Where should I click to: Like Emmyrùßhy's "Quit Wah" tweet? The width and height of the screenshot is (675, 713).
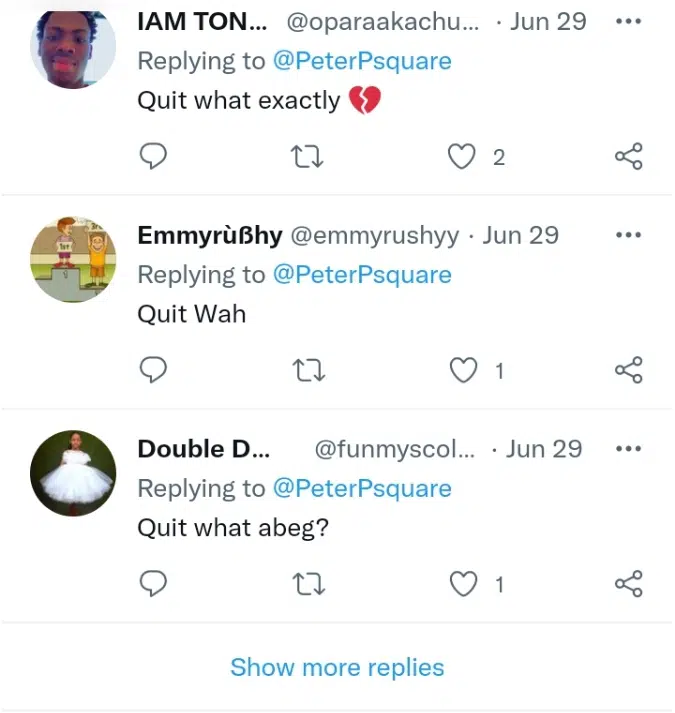(463, 371)
